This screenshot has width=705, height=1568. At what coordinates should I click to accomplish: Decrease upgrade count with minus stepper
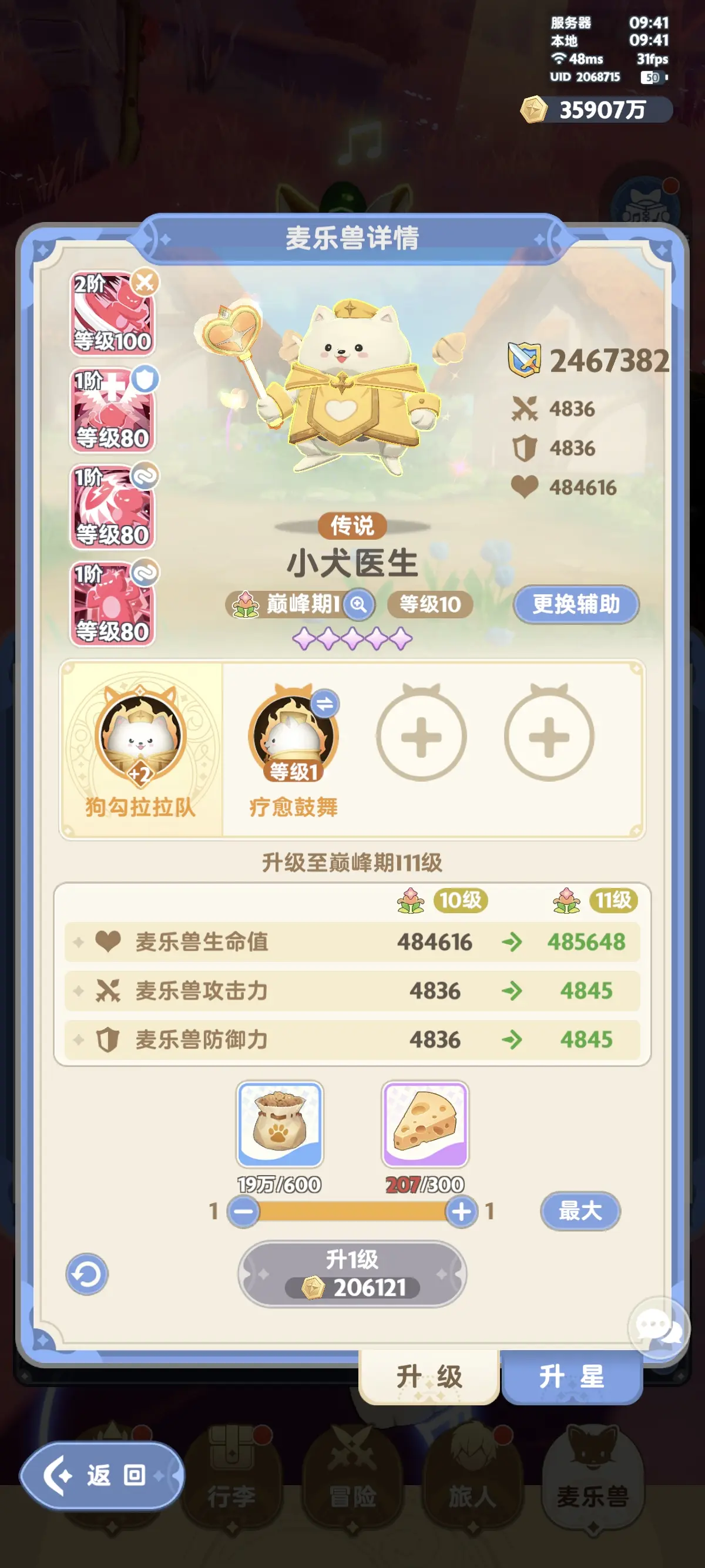click(x=244, y=1212)
